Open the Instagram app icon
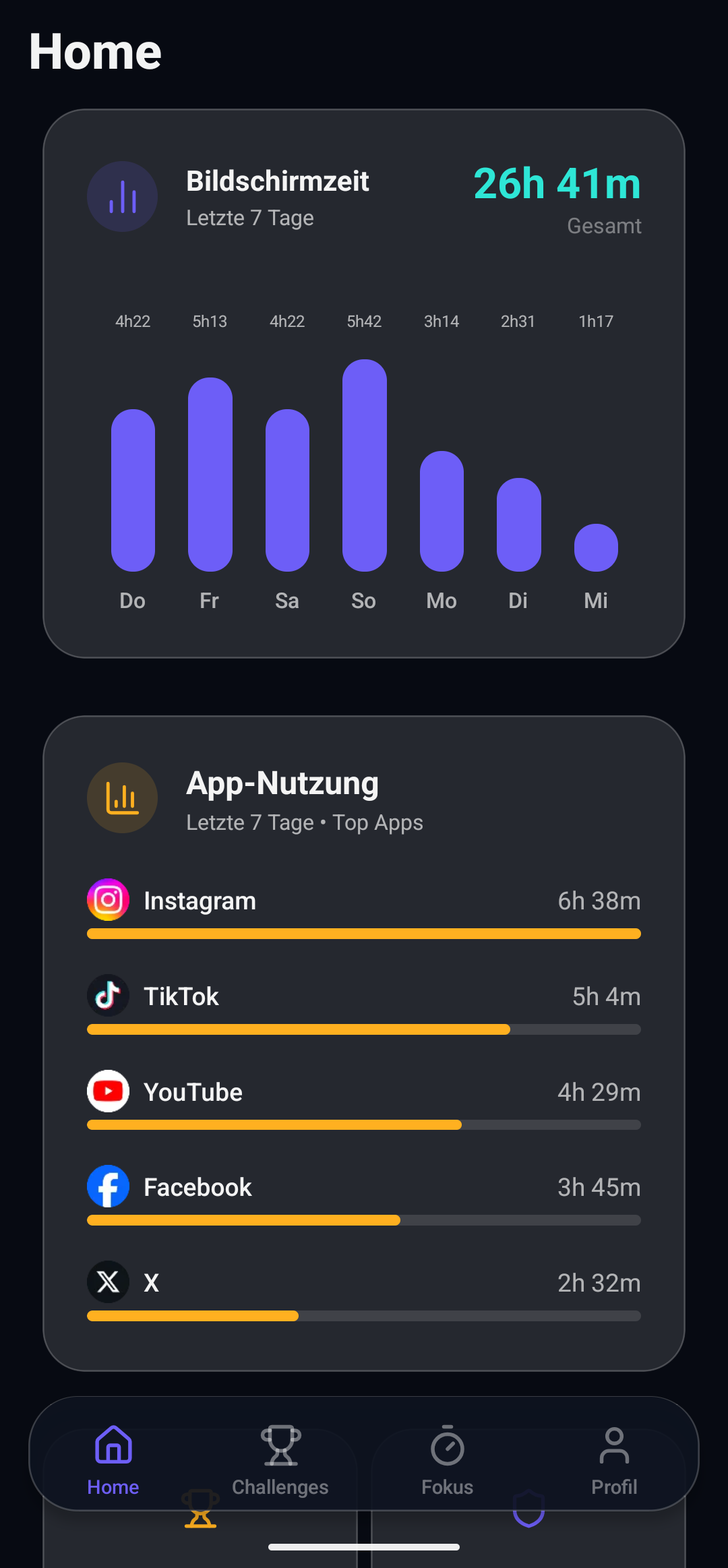Image resolution: width=728 pixels, height=1568 pixels. [x=108, y=900]
